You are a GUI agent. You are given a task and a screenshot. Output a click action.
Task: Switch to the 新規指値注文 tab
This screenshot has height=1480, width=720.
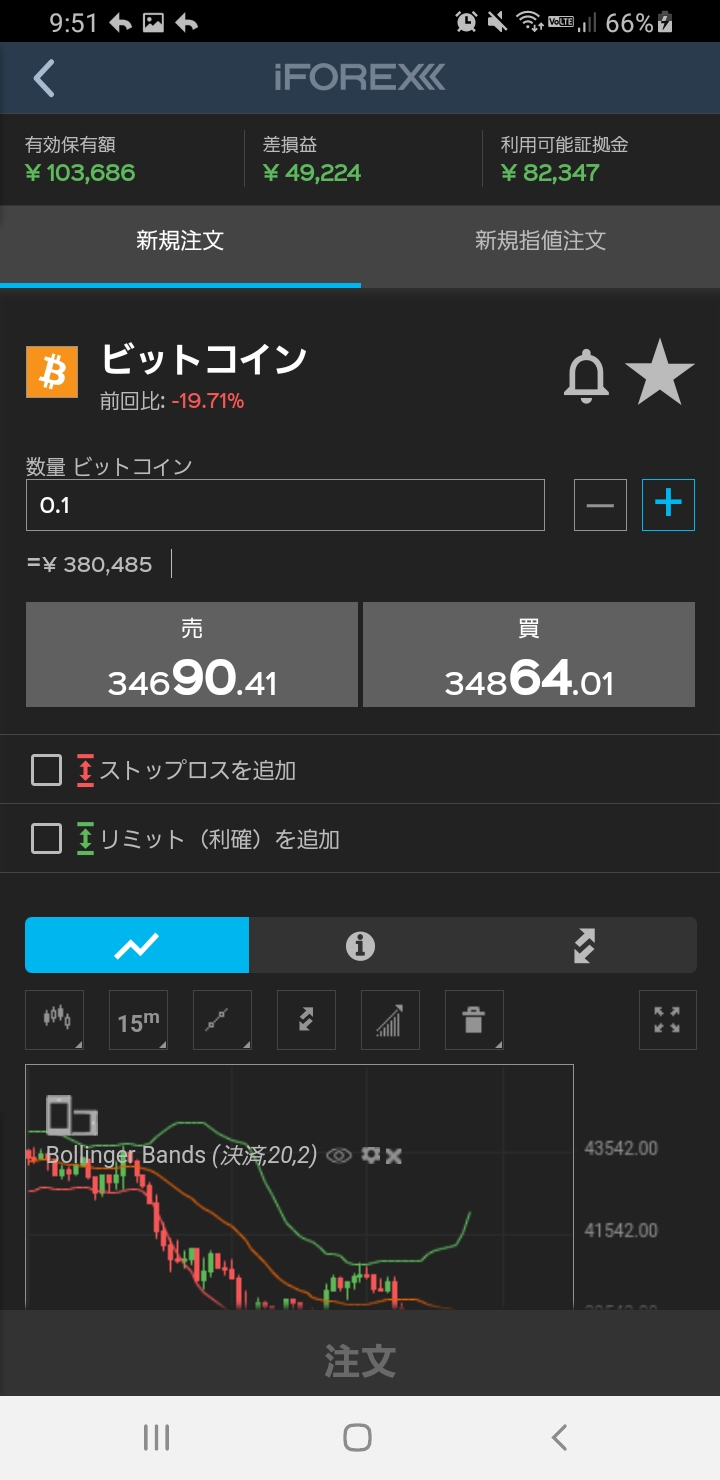pos(540,241)
